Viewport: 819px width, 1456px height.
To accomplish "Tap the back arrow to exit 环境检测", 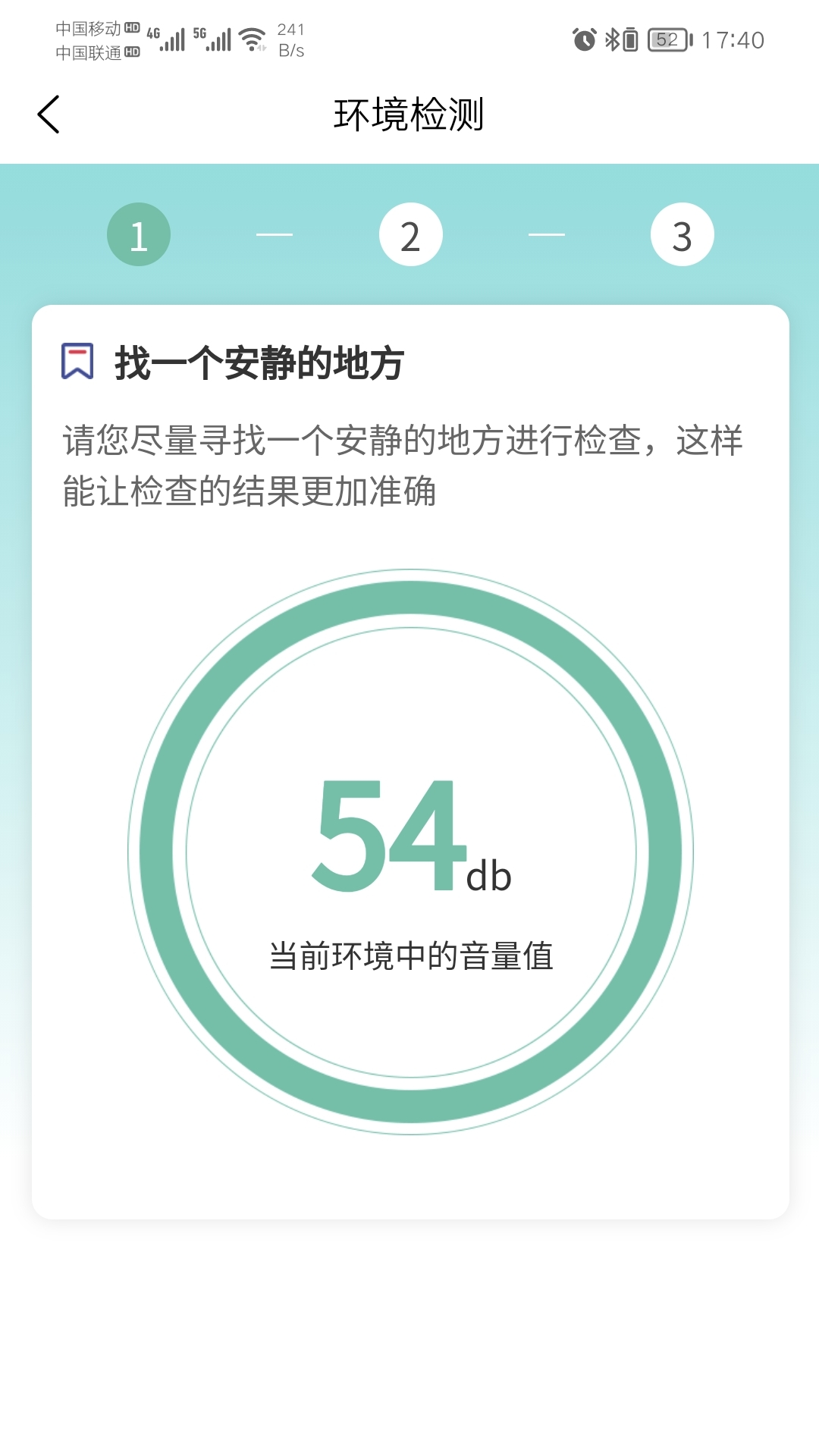I will point(47,115).
